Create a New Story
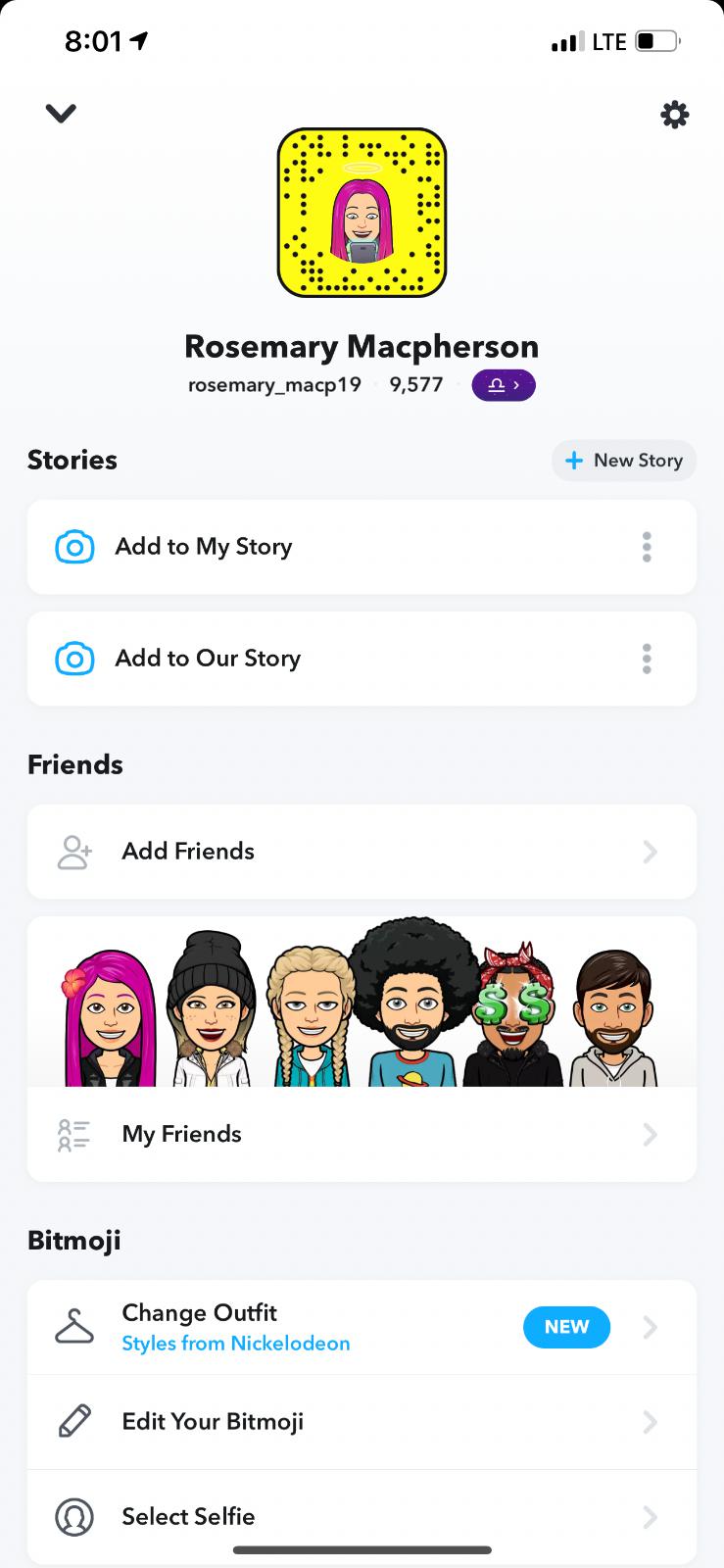 (624, 461)
